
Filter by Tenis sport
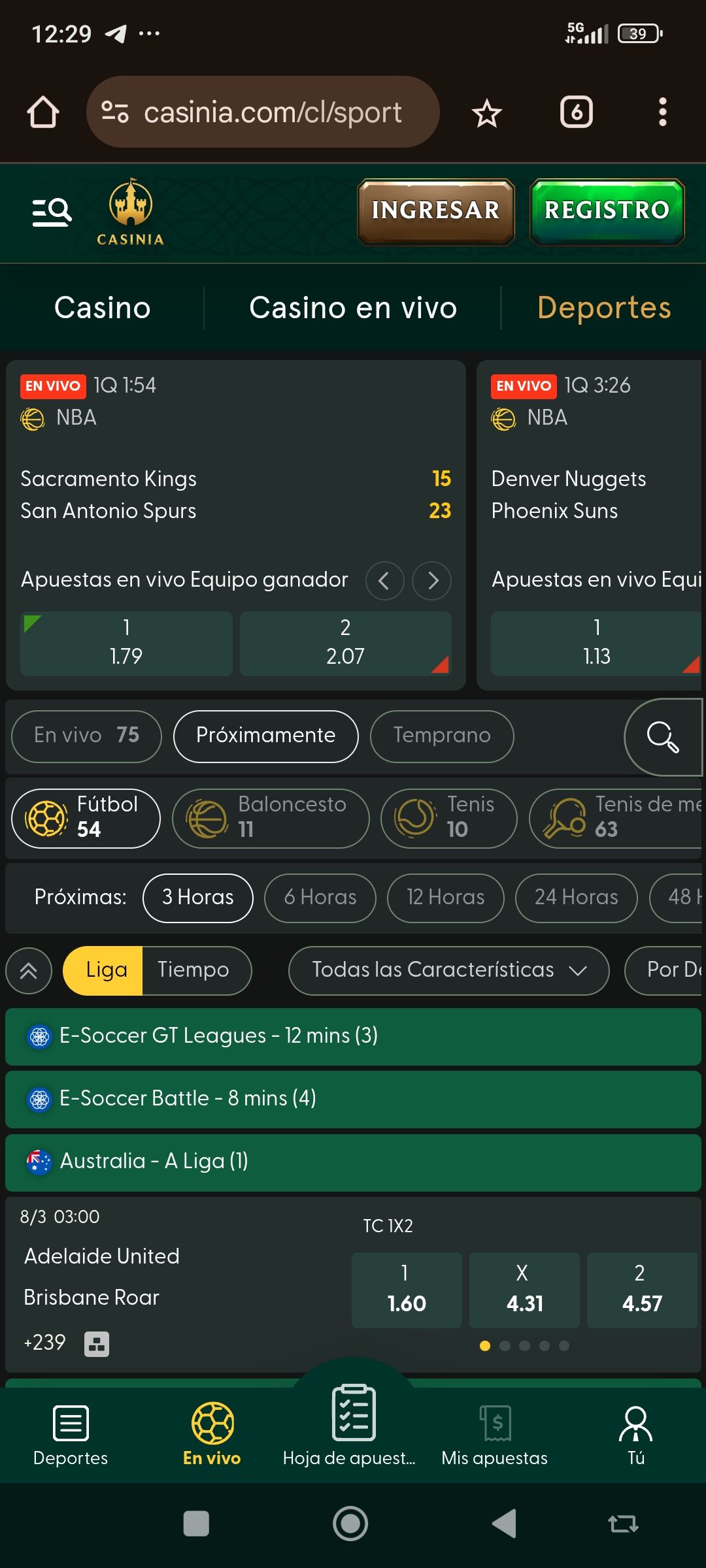point(449,818)
